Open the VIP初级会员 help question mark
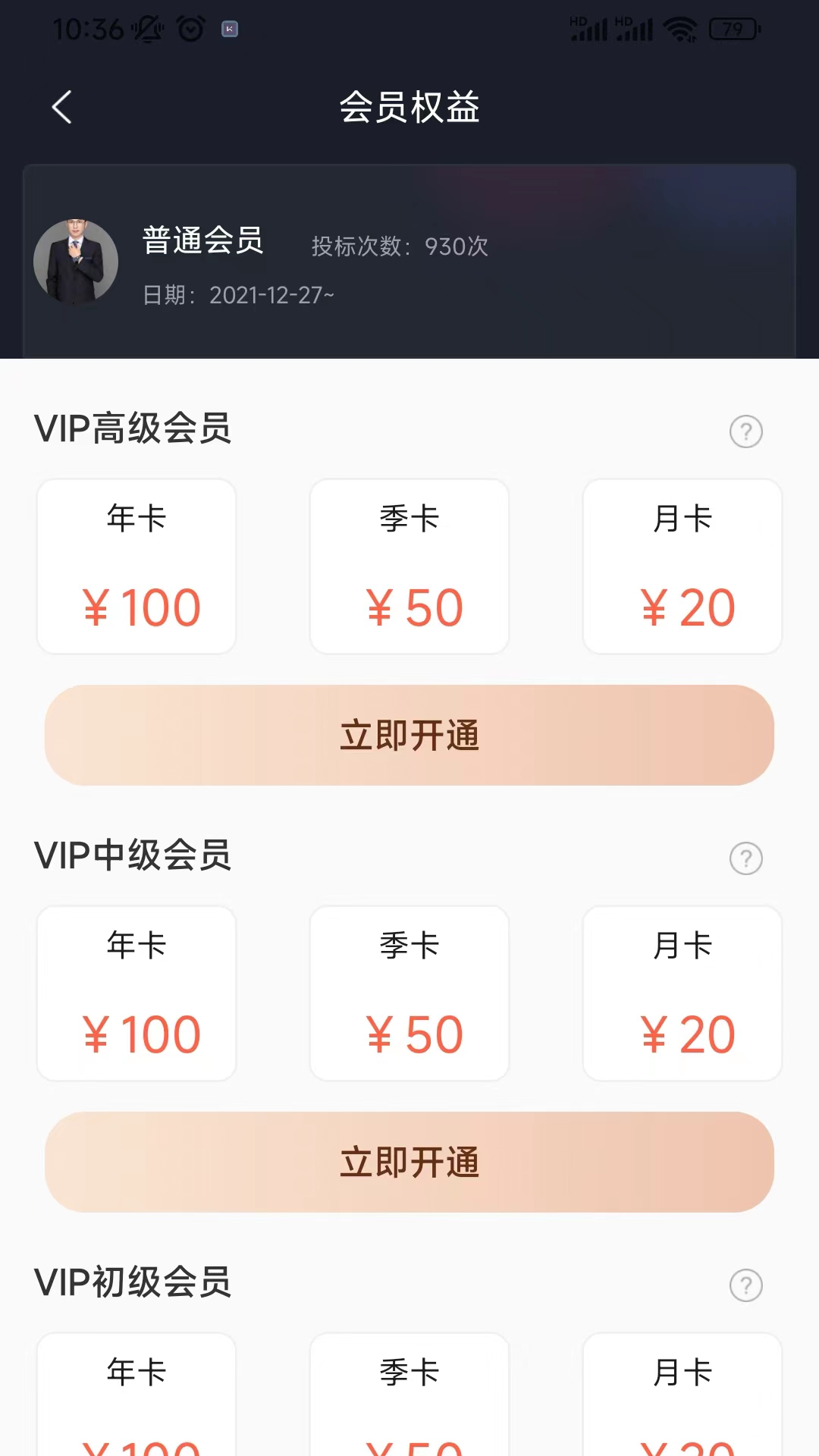Screen dimensions: 819x1456 click(x=746, y=1286)
